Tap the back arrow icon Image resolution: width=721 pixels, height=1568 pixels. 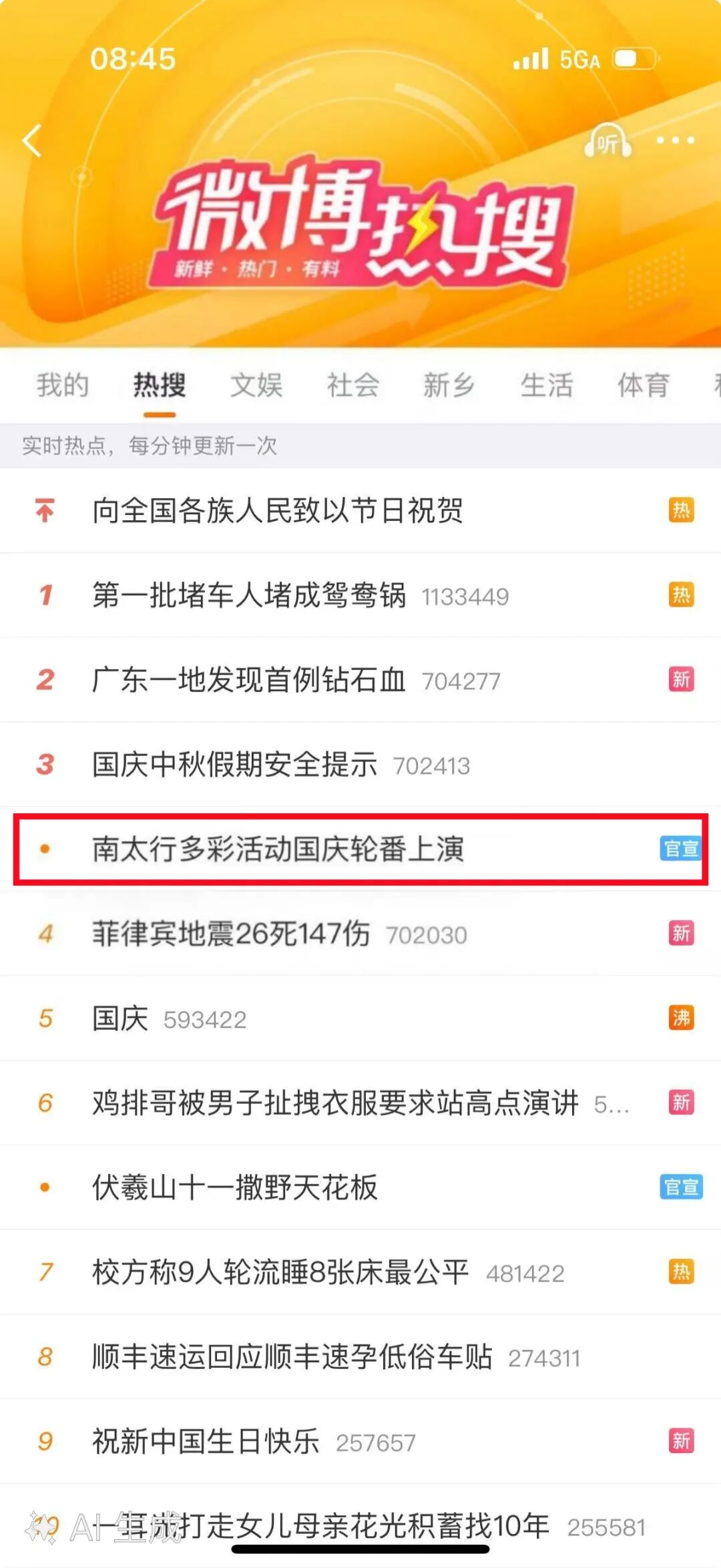(x=31, y=142)
